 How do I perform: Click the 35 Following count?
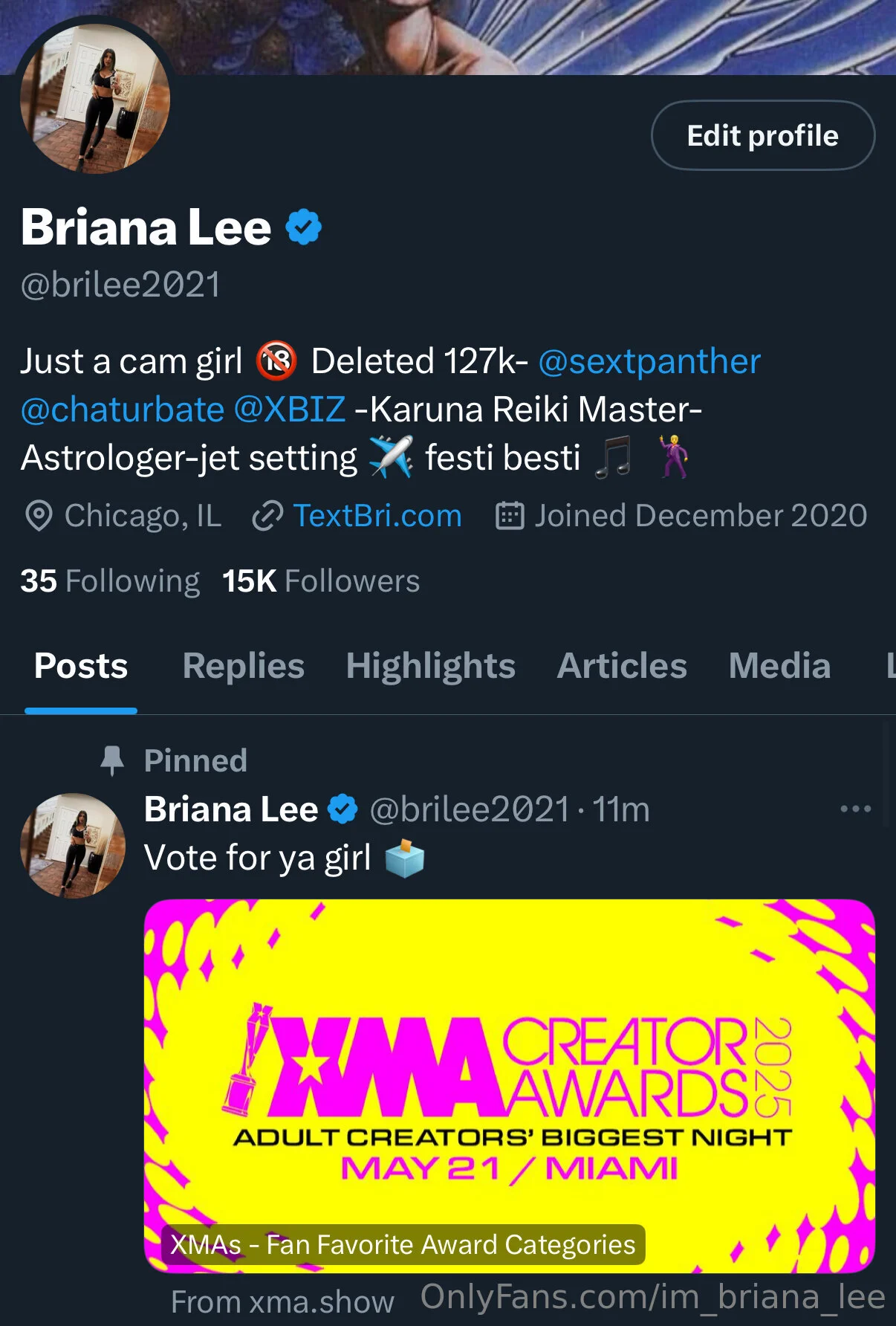coord(108,580)
